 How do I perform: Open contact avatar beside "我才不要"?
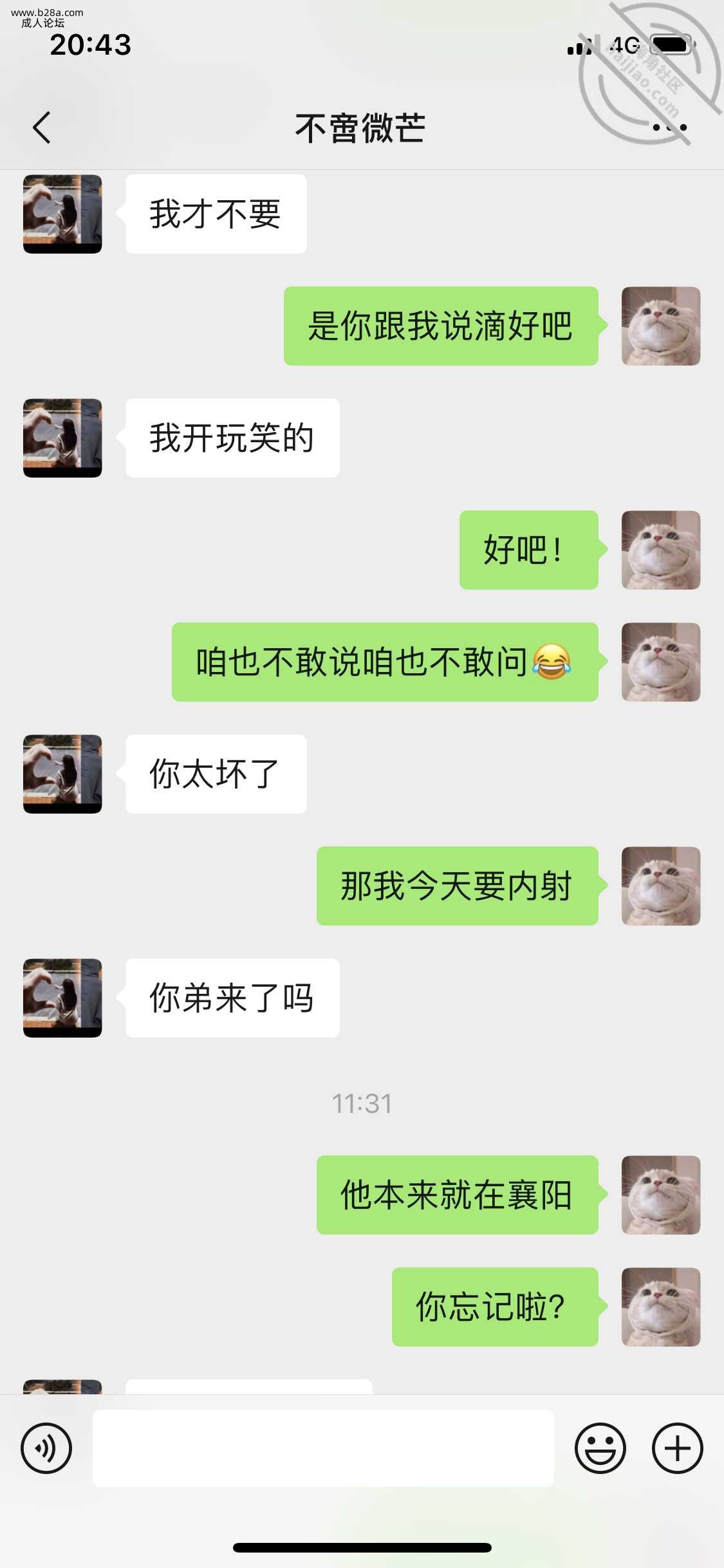62,214
